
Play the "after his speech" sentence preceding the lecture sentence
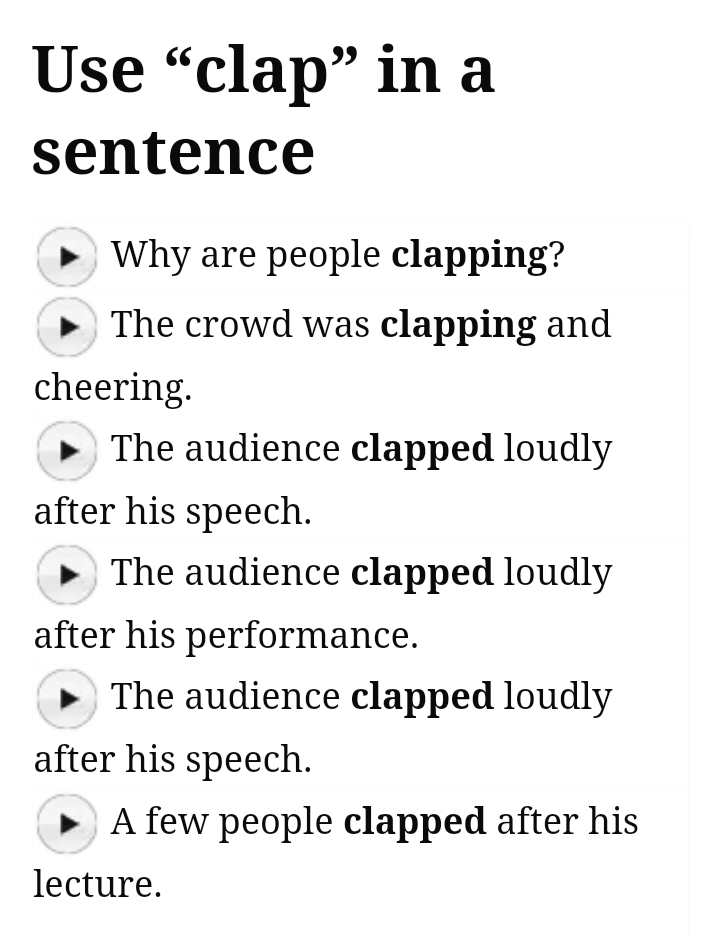[x=67, y=699]
